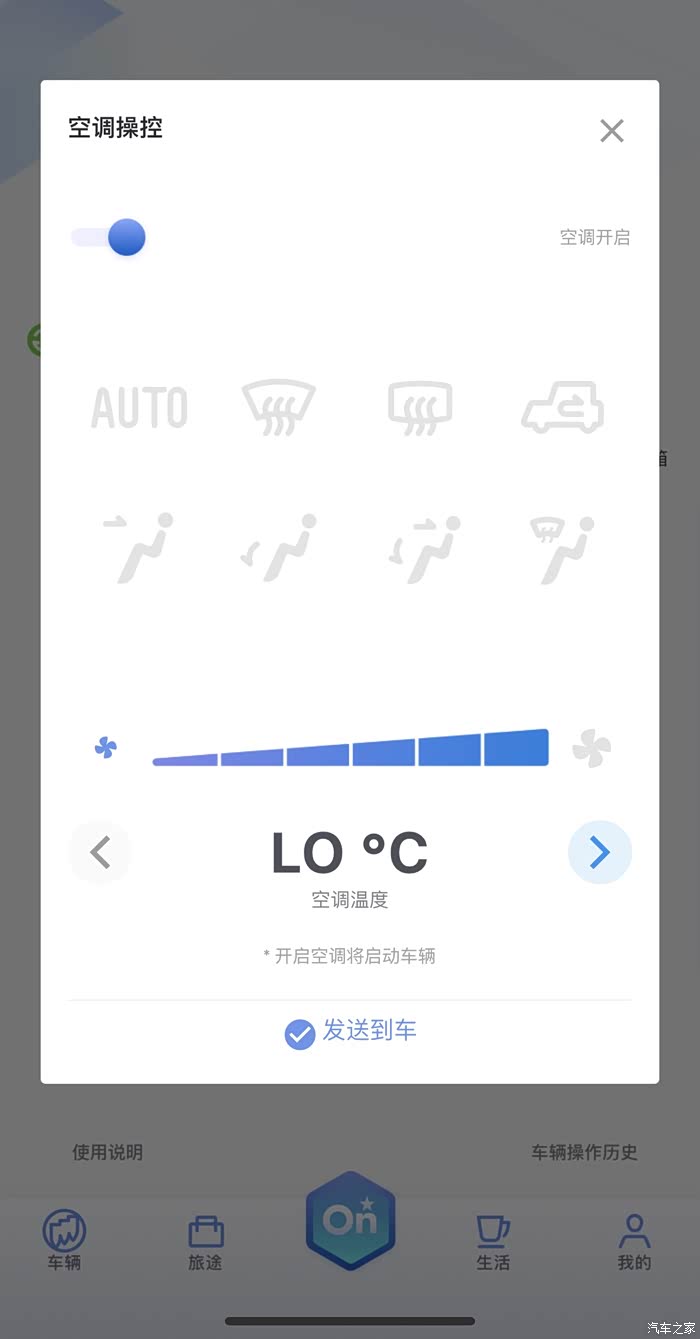Select air recirculation mode icon

click(x=562, y=407)
